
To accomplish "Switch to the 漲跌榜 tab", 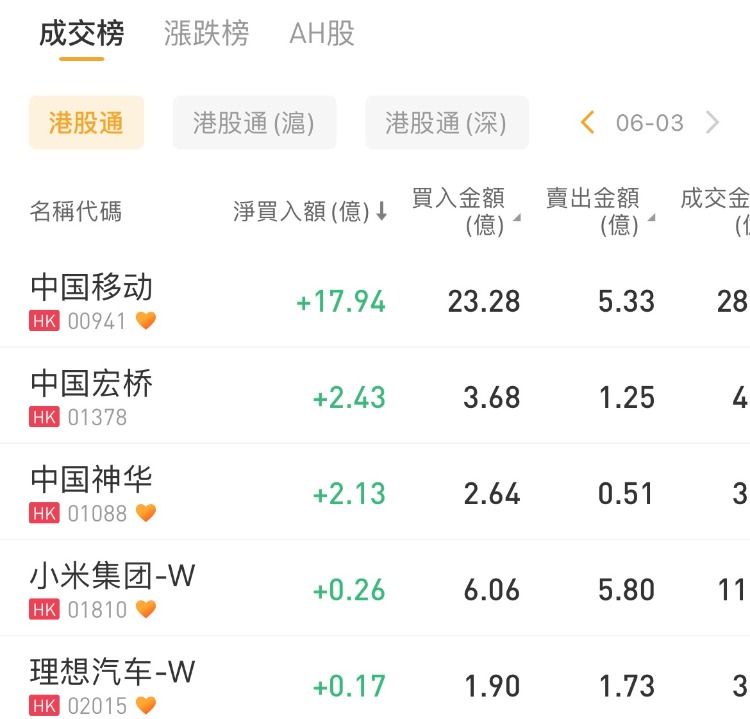I will click(206, 34).
